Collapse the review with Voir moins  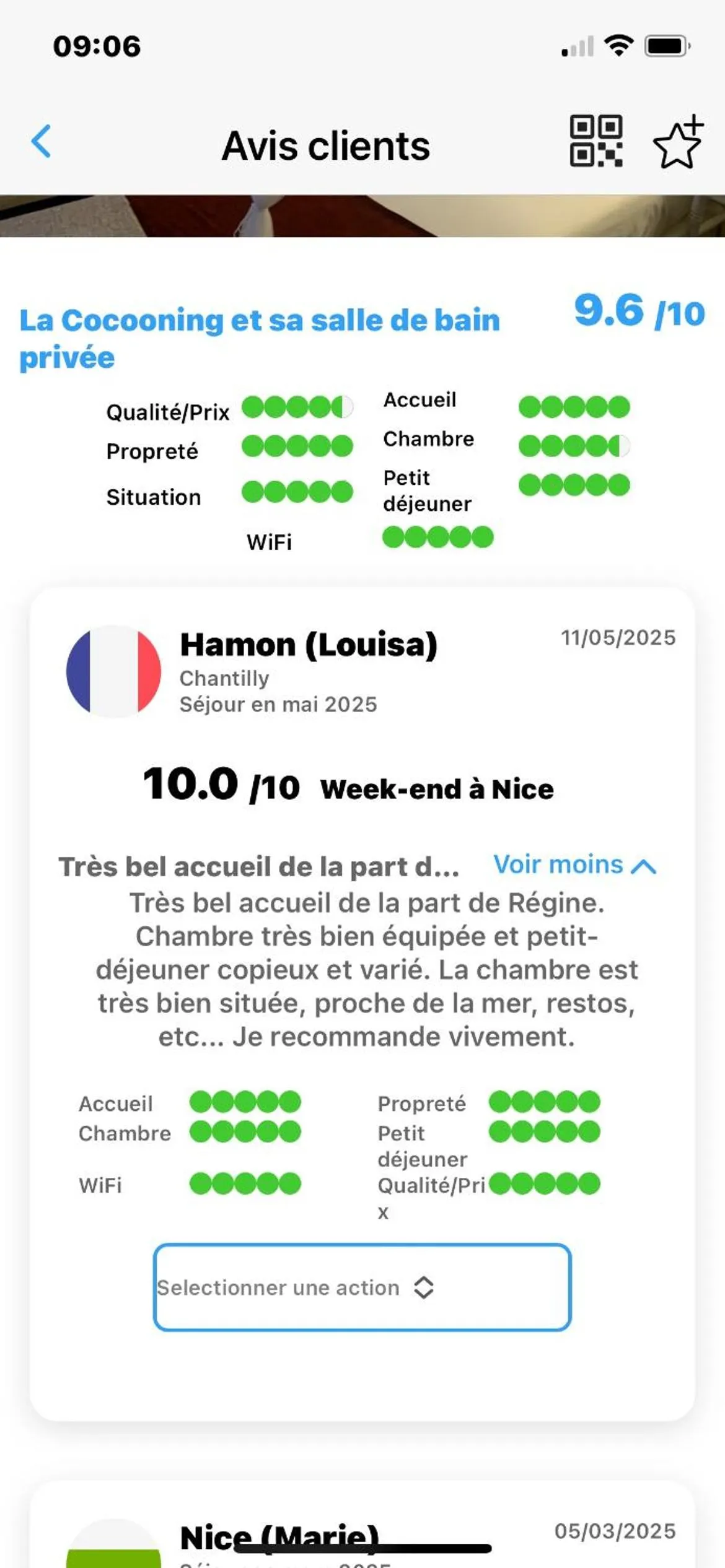[x=558, y=865]
